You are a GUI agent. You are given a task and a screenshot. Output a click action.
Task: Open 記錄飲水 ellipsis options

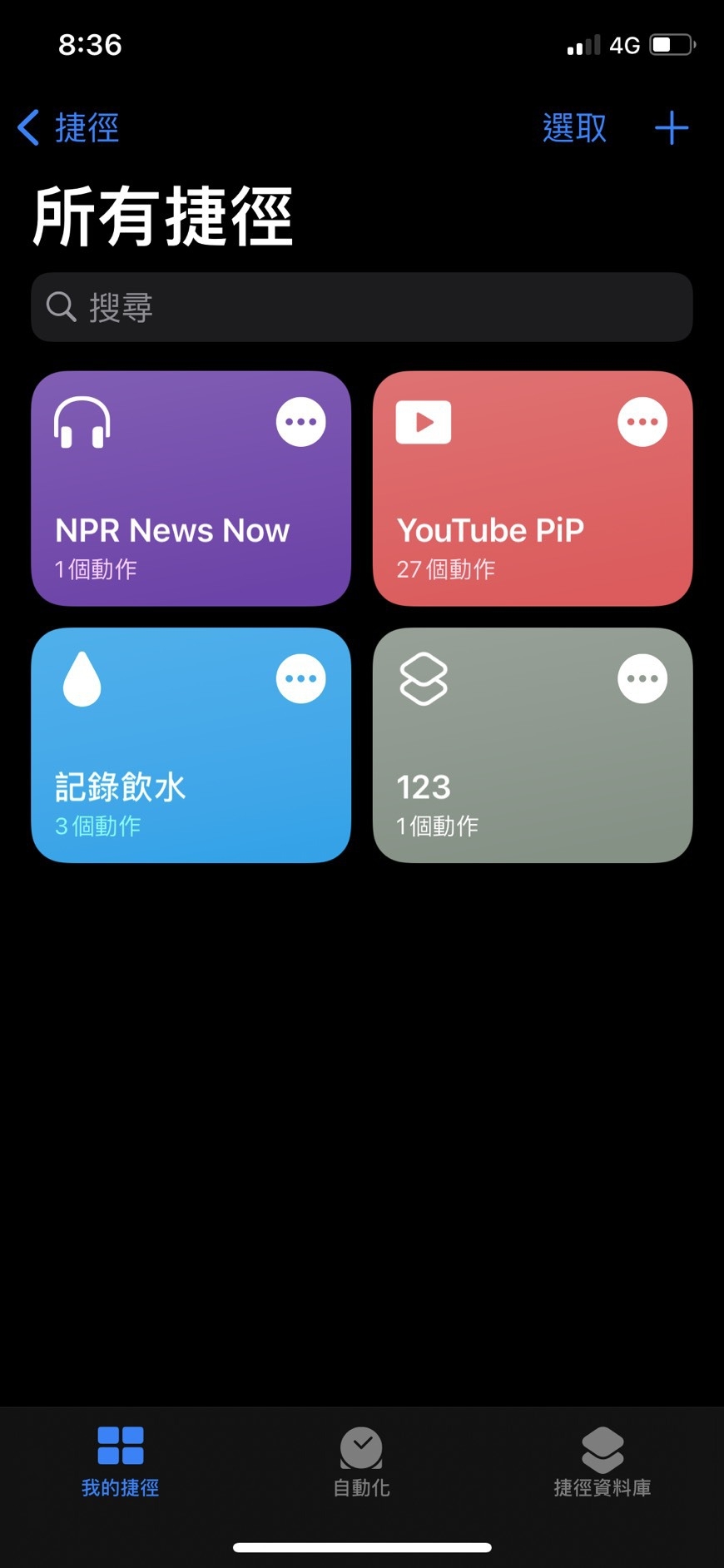click(x=300, y=678)
